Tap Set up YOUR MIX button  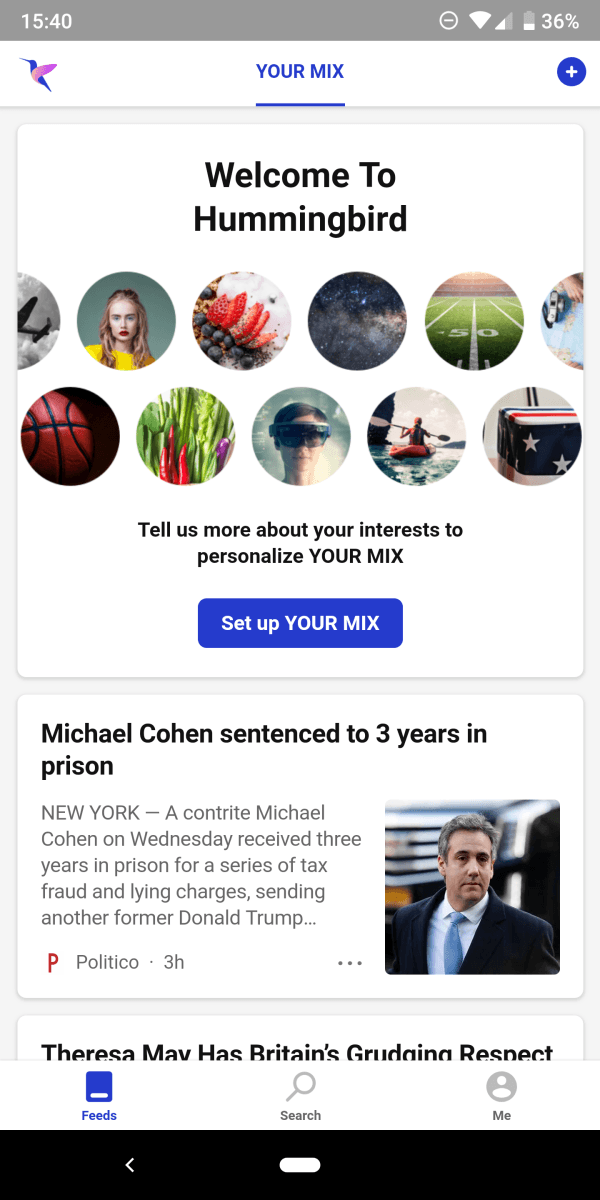click(300, 623)
